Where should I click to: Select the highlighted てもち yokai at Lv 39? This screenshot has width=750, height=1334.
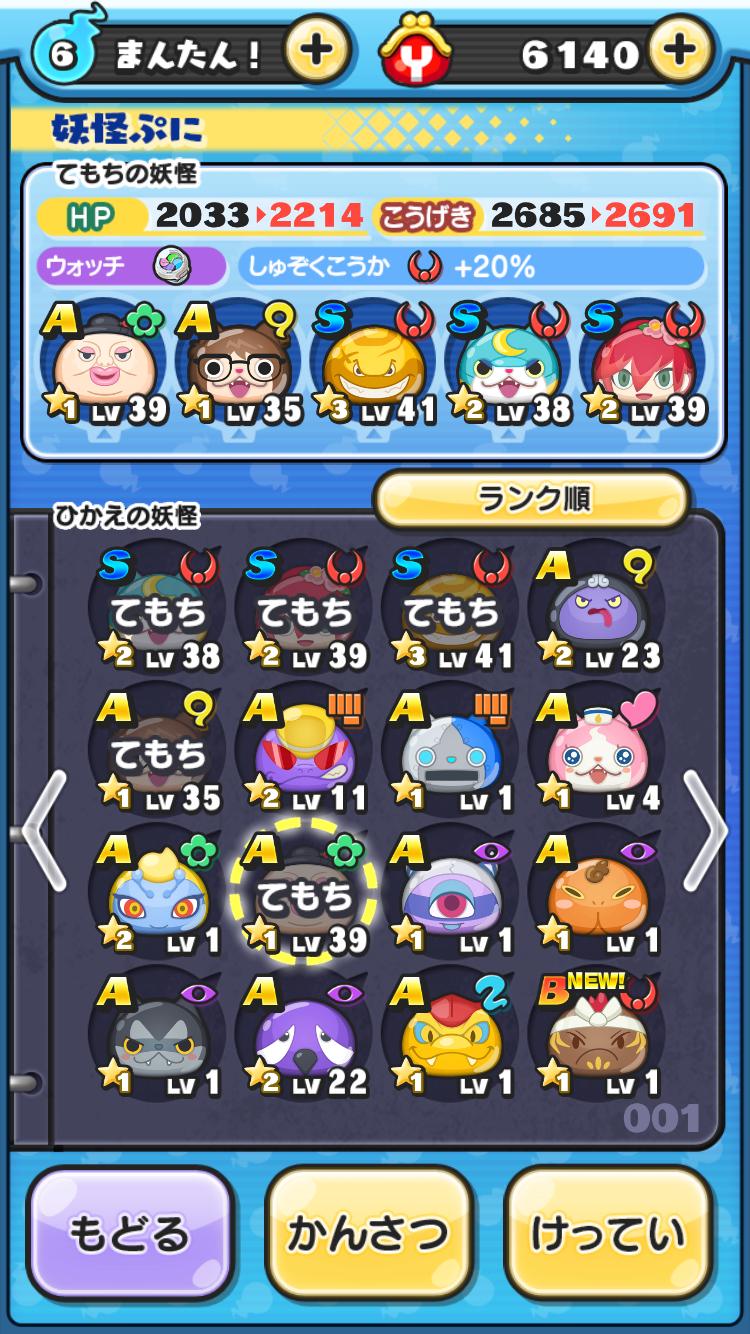(304, 892)
